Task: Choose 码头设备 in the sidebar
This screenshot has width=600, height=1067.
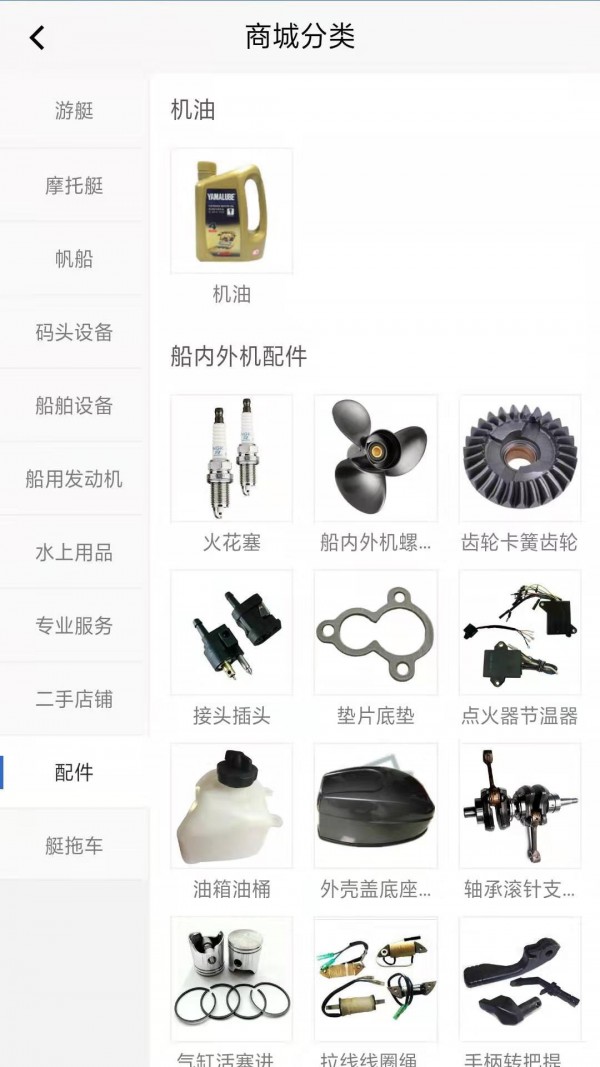Action: coord(74,332)
